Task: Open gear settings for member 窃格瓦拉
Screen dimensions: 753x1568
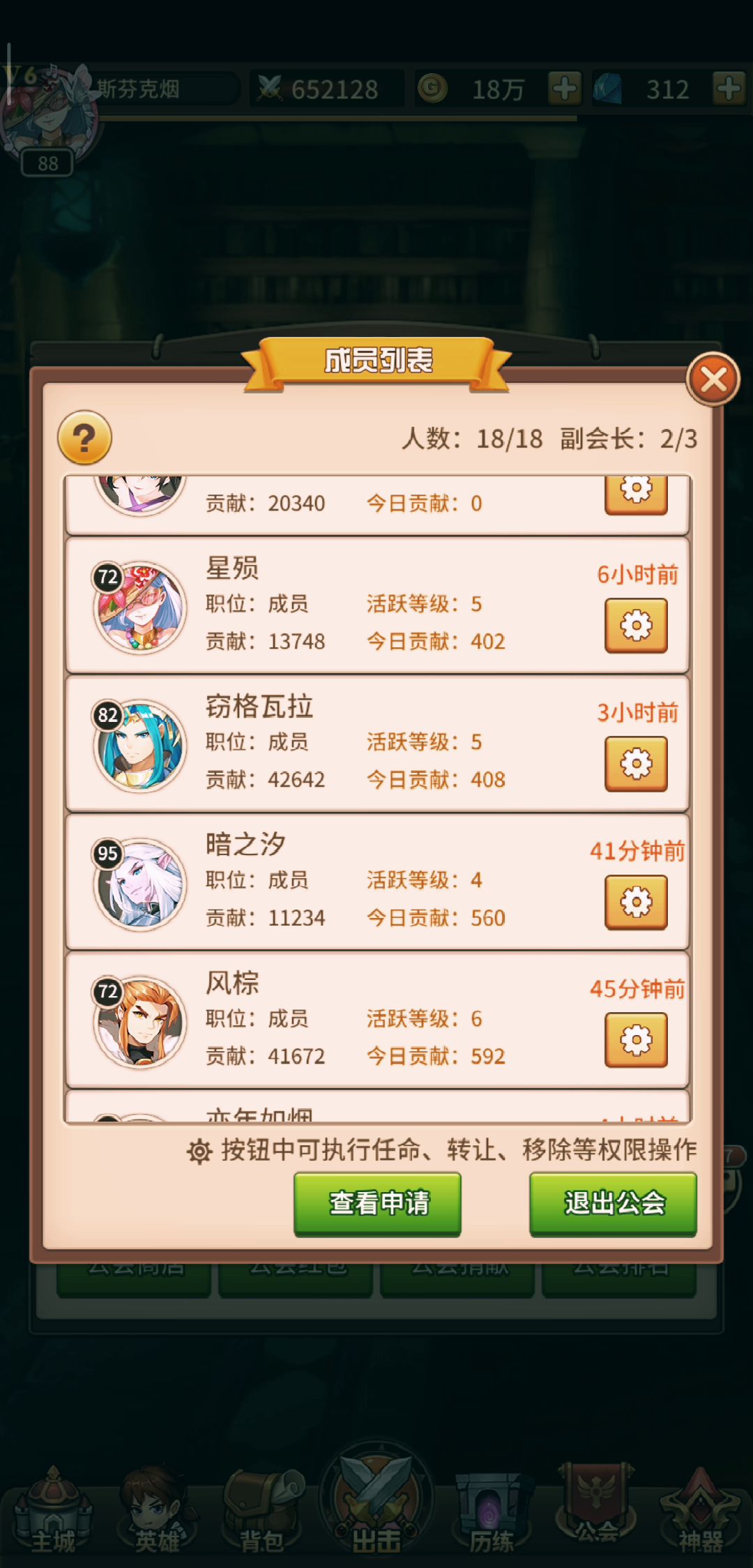Action: click(636, 764)
